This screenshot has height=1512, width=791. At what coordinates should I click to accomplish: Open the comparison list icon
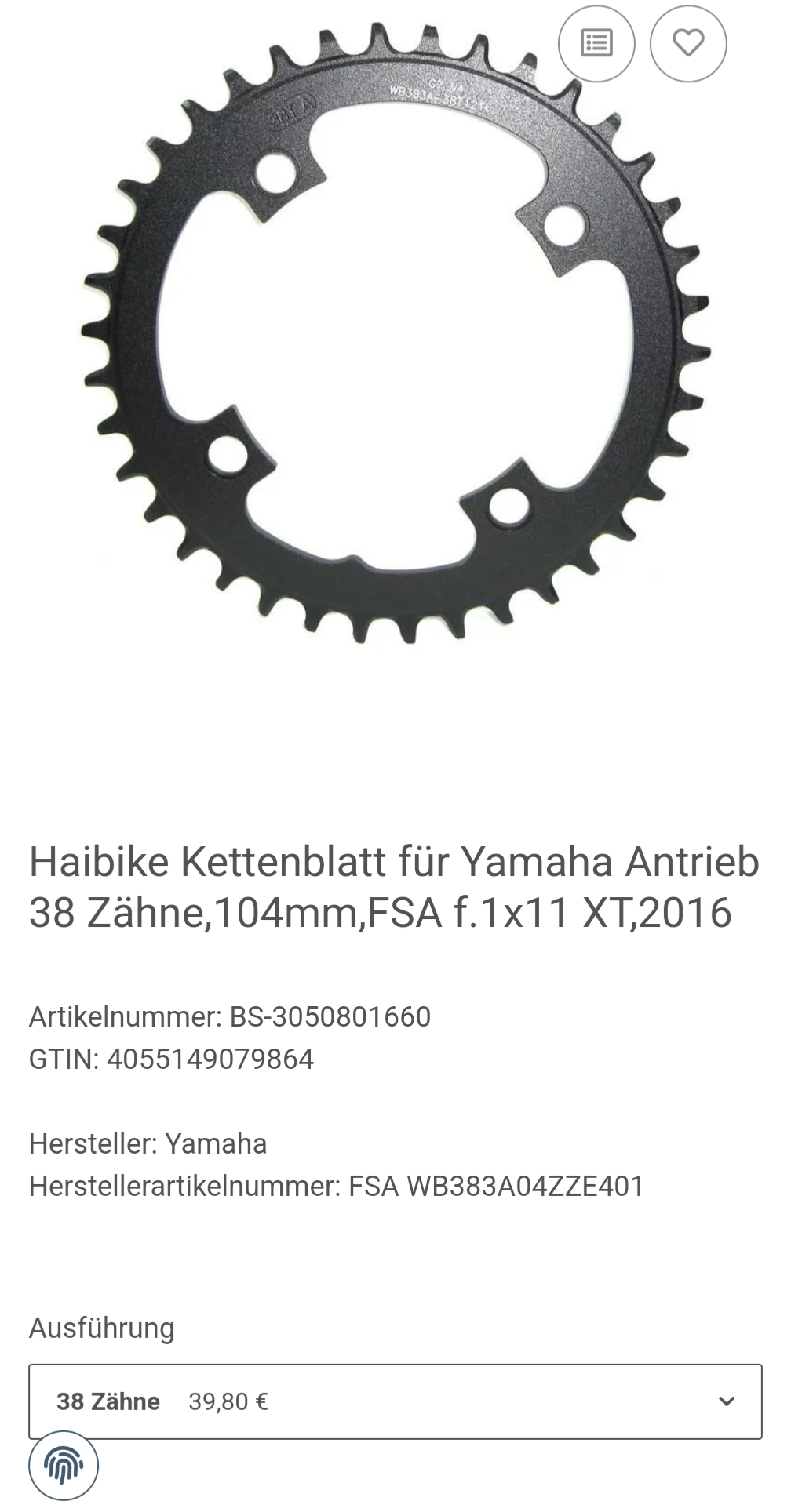pos(596,43)
